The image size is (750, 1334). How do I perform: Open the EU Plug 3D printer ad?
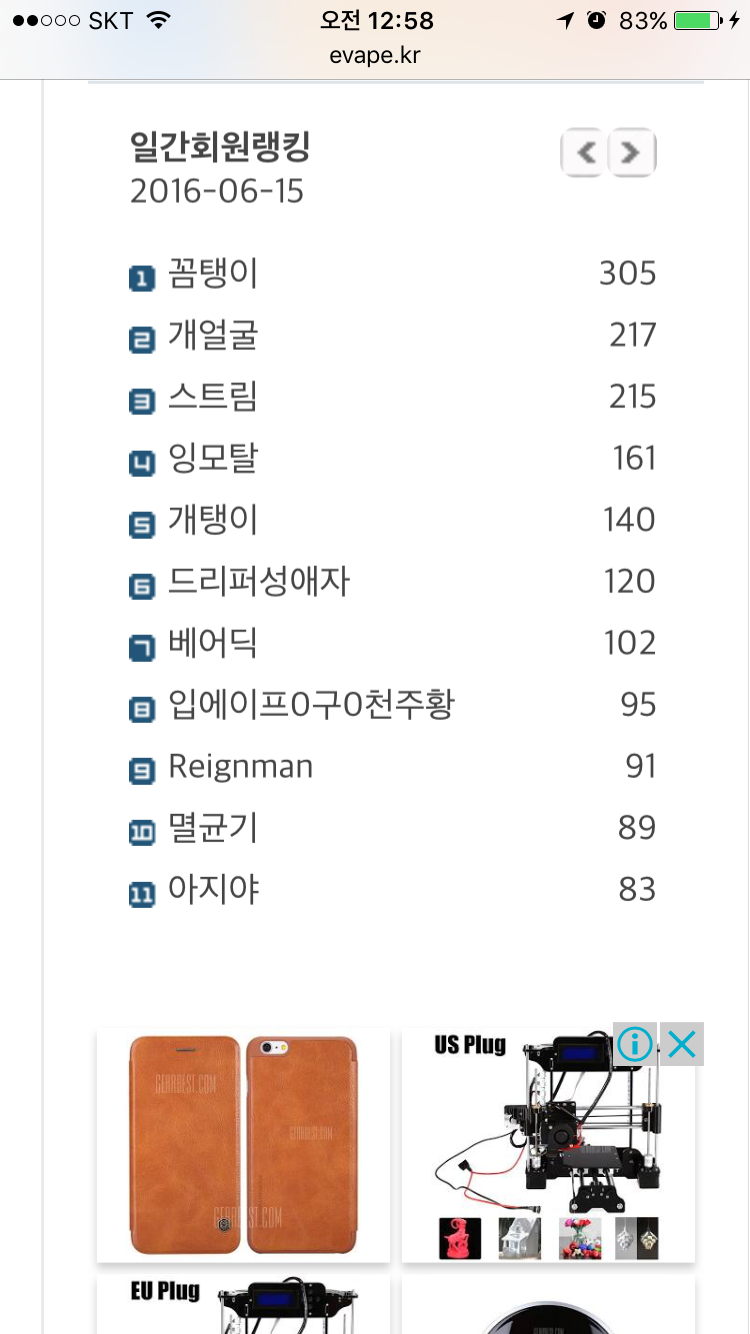243,1303
